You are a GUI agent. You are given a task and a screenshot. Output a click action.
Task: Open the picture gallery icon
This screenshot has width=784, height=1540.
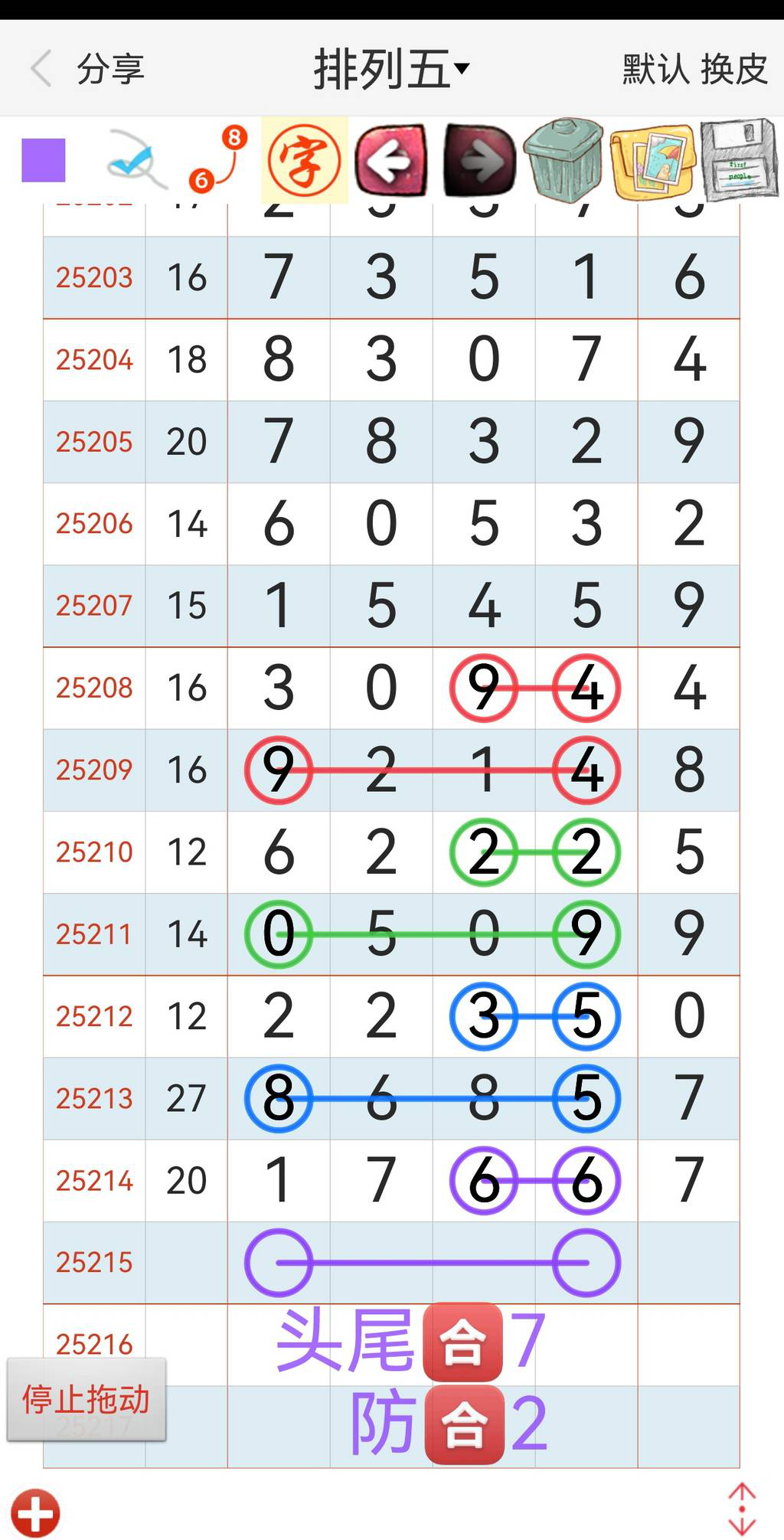pyautogui.click(x=652, y=160)
